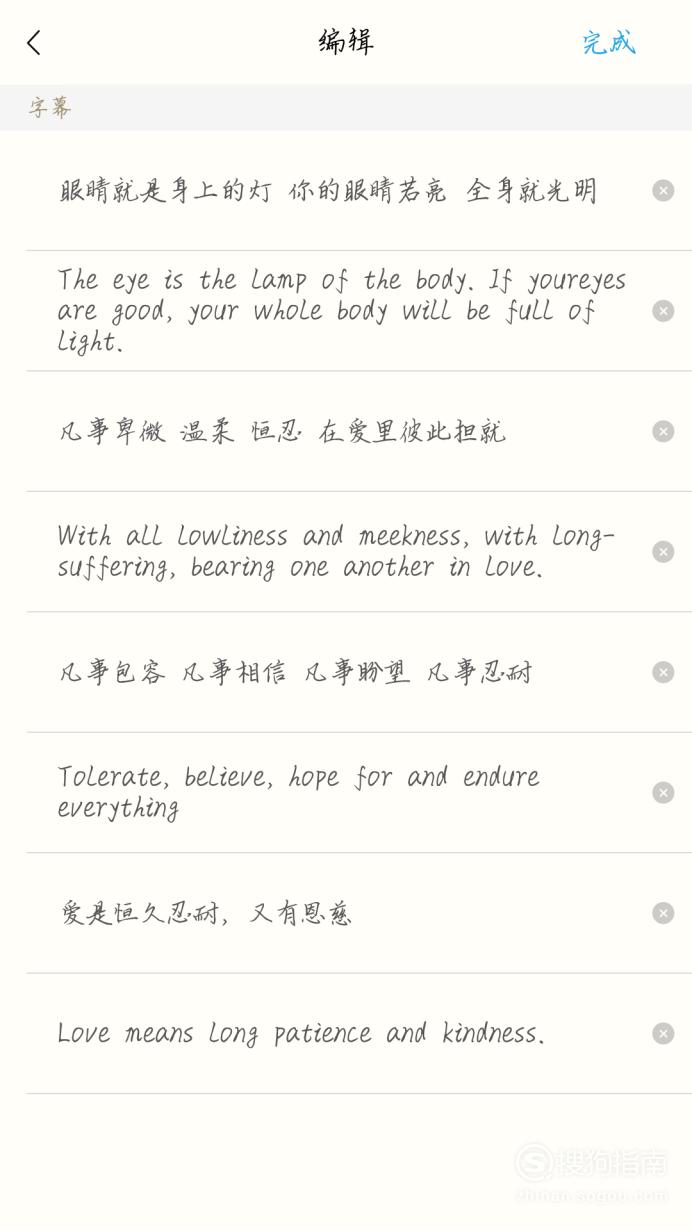Edit the subtitle text 凡事包容 凡事相信
The image size is (692, 1230).
pos(296,672)
